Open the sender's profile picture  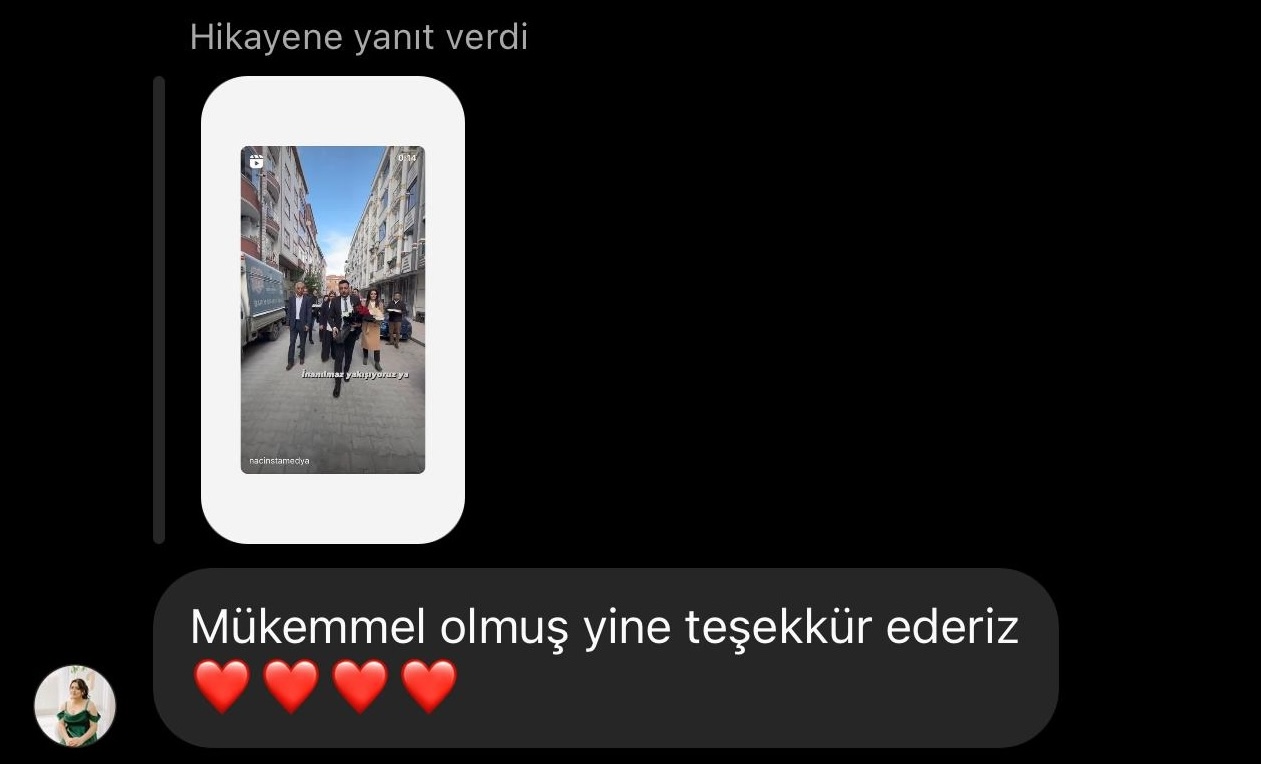tap(75, 705)
